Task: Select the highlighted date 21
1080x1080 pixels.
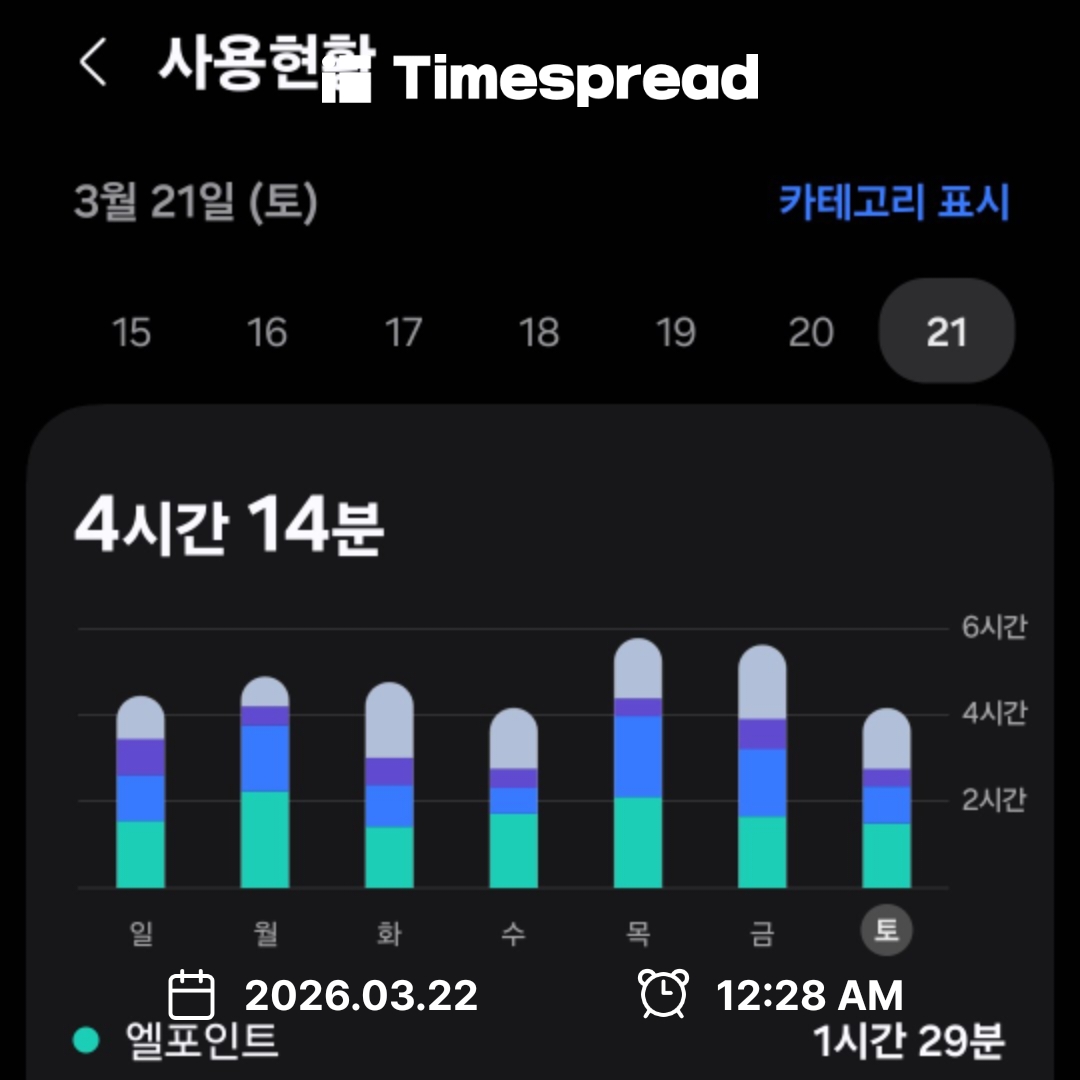Action: (x=946, y=332)
